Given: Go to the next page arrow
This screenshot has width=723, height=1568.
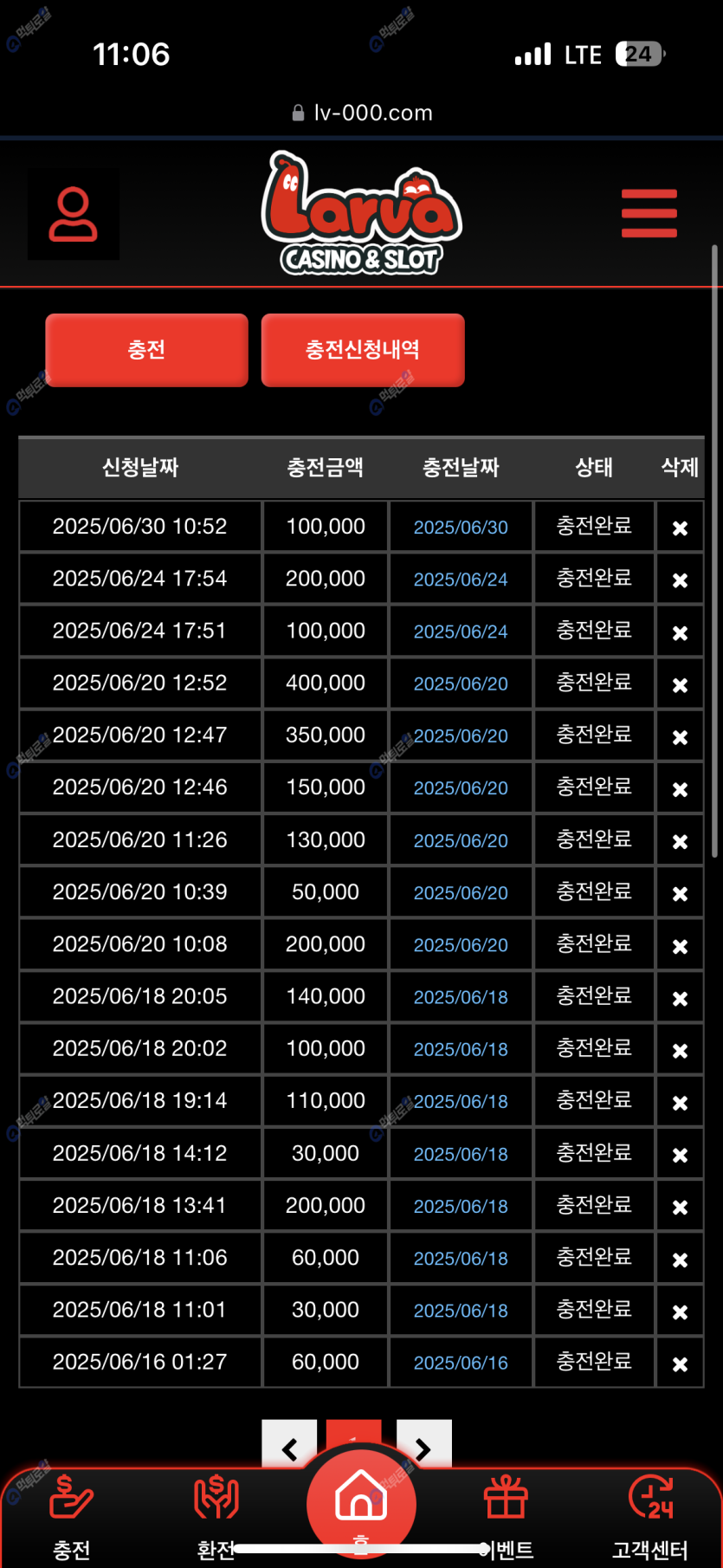Looking at the screenshot, I should click(423, 1445).
